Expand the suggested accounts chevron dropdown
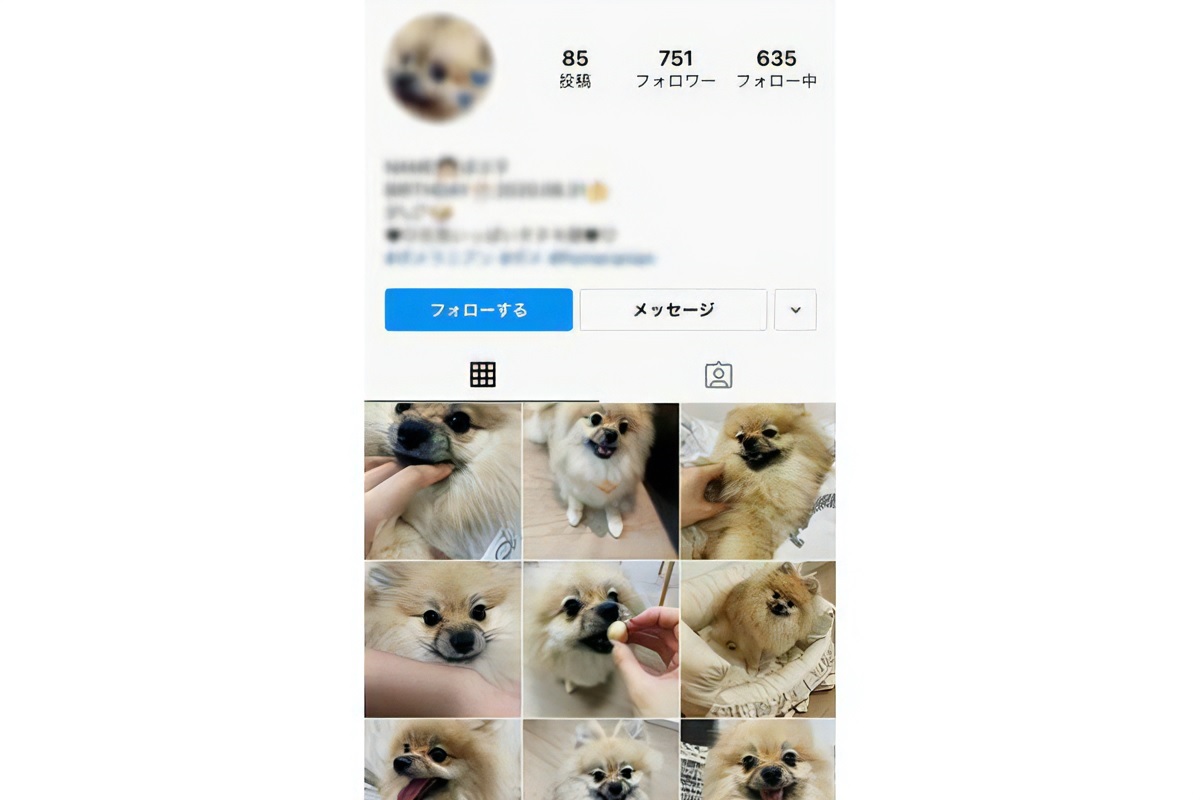Image resolution: width=1200 pixels, height=800 pixels. [795, 310]
